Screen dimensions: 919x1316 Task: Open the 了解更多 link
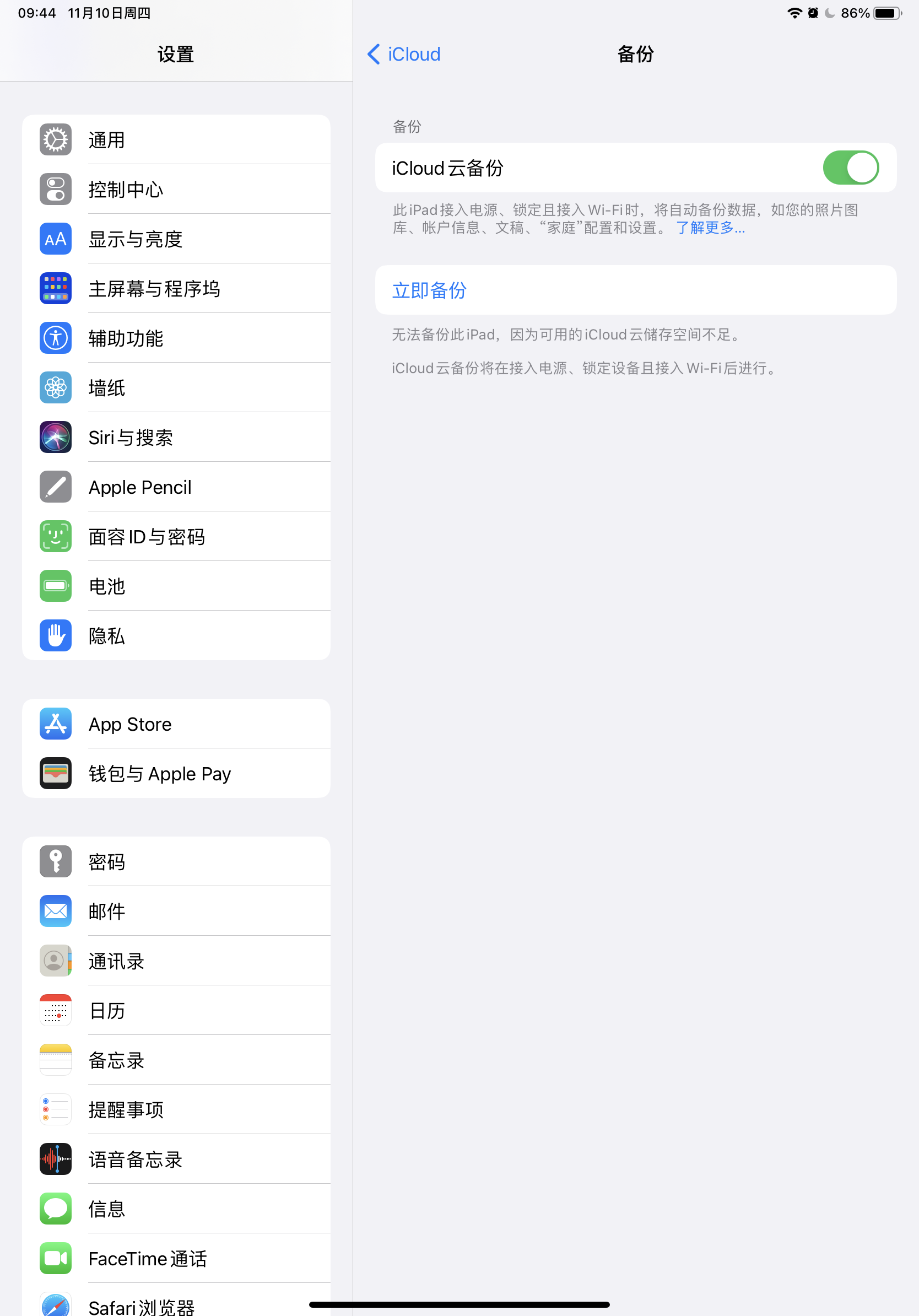click(x=710, y=228)
